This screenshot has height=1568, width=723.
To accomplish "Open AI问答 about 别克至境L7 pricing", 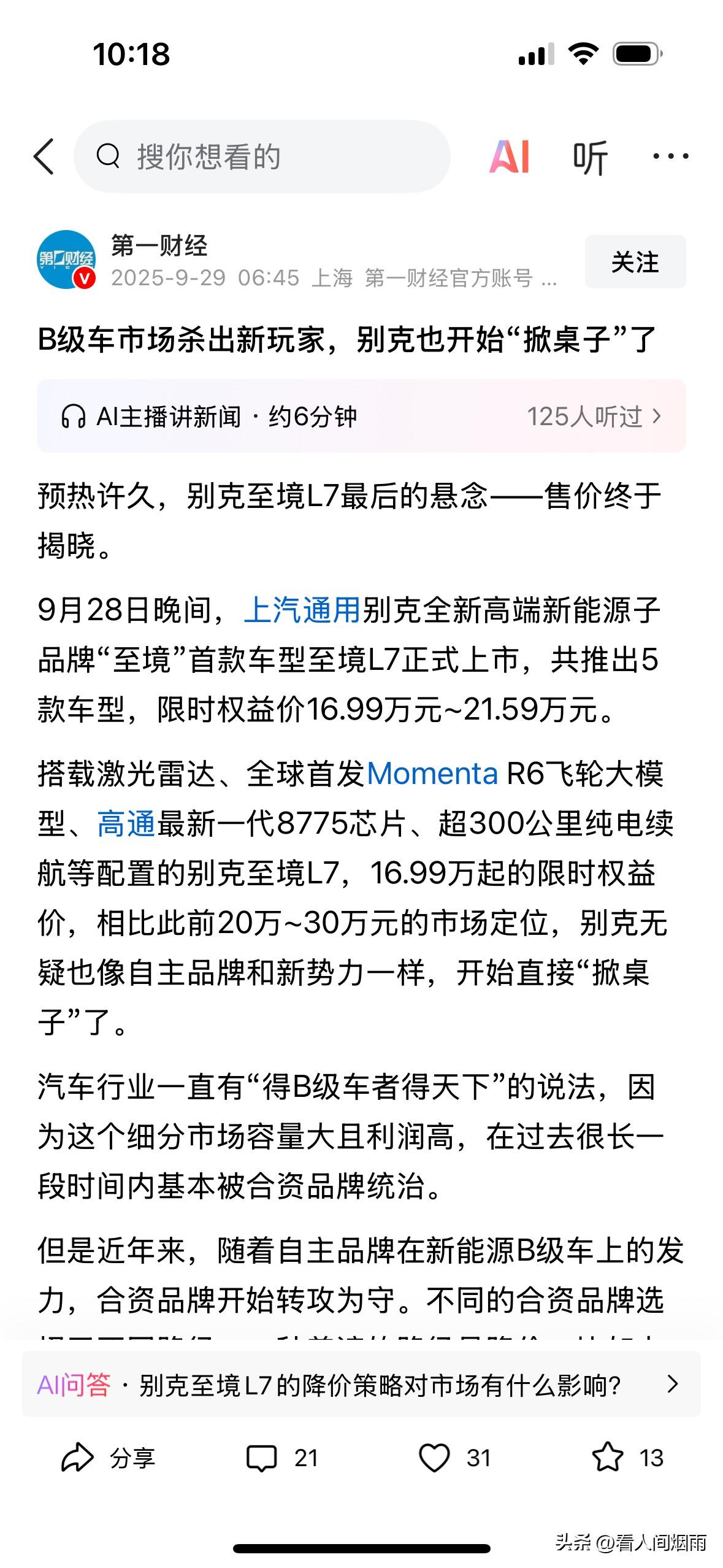I will coord(361,1385).
